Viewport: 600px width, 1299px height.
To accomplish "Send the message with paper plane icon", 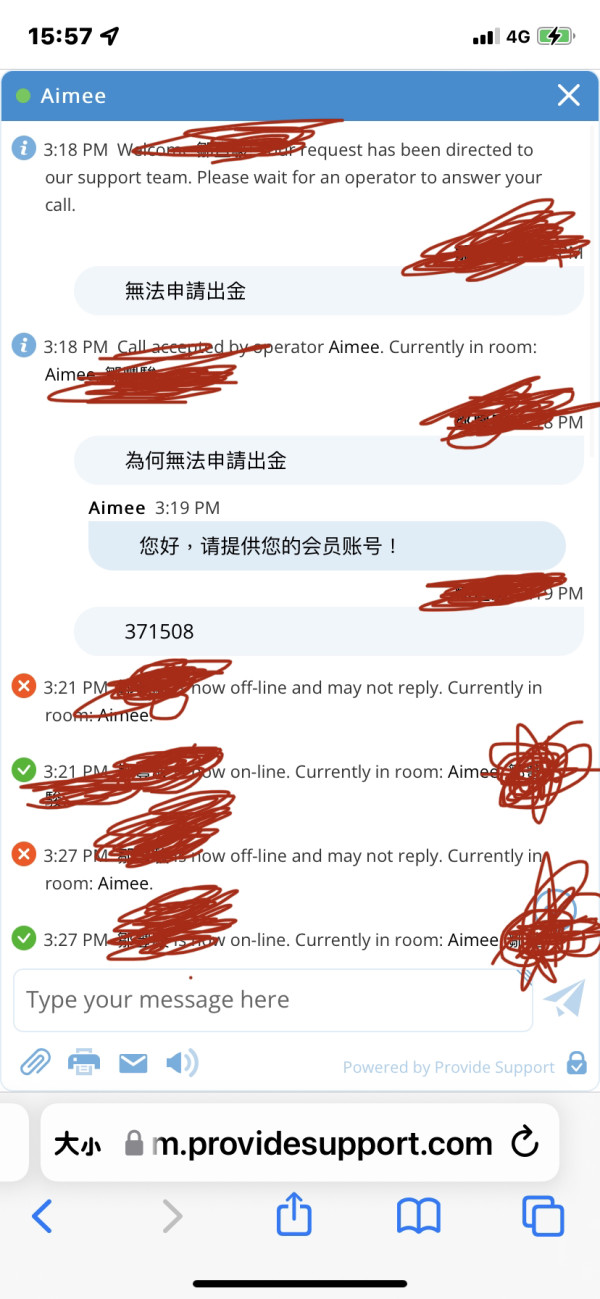I will coord(564,998).
